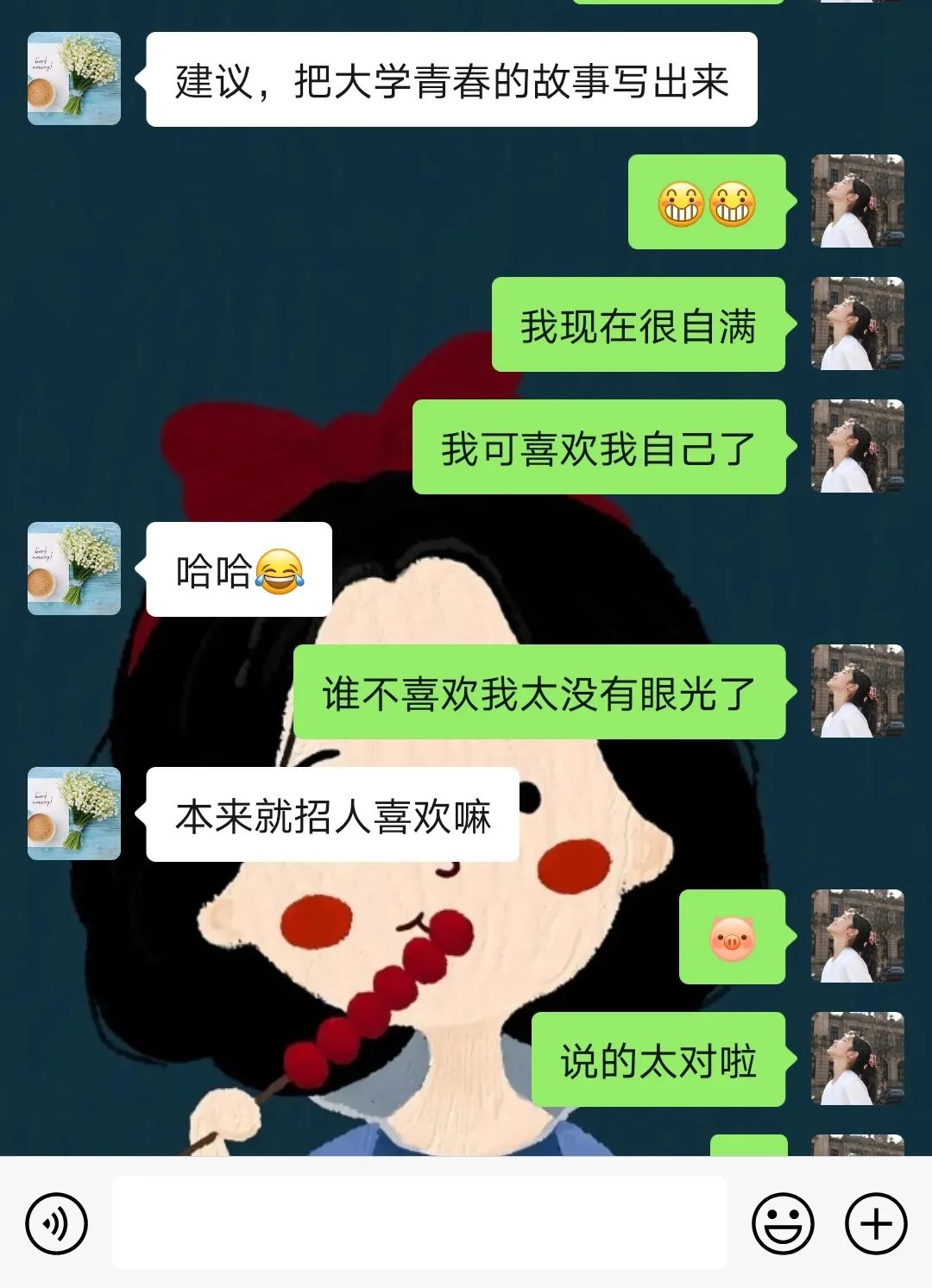The width and height of the screenshot is (932, 1288).
Task: Switch to voice message input
Action: [56, 1223]
